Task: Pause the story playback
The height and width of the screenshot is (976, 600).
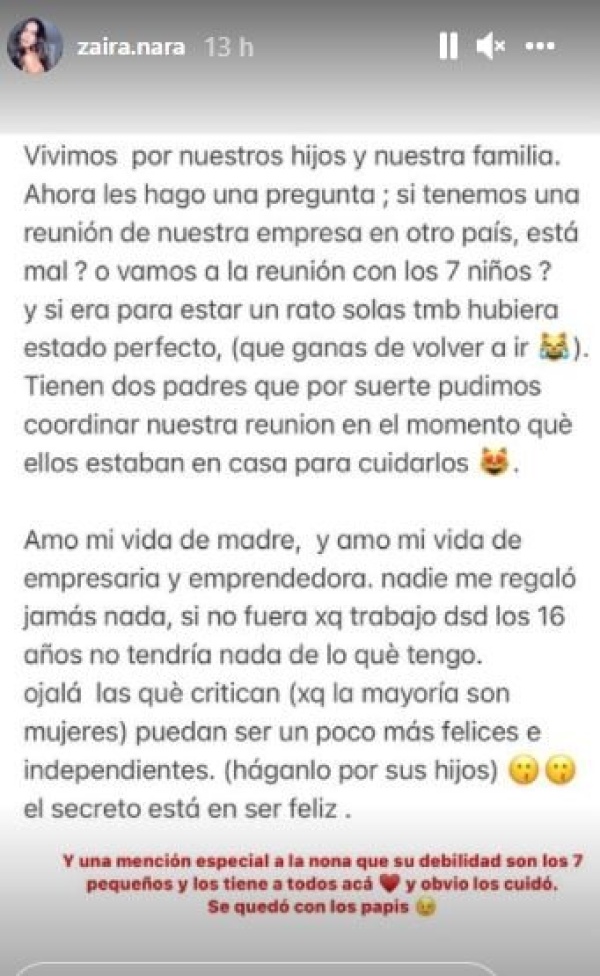Action: [x=448, y=46]
